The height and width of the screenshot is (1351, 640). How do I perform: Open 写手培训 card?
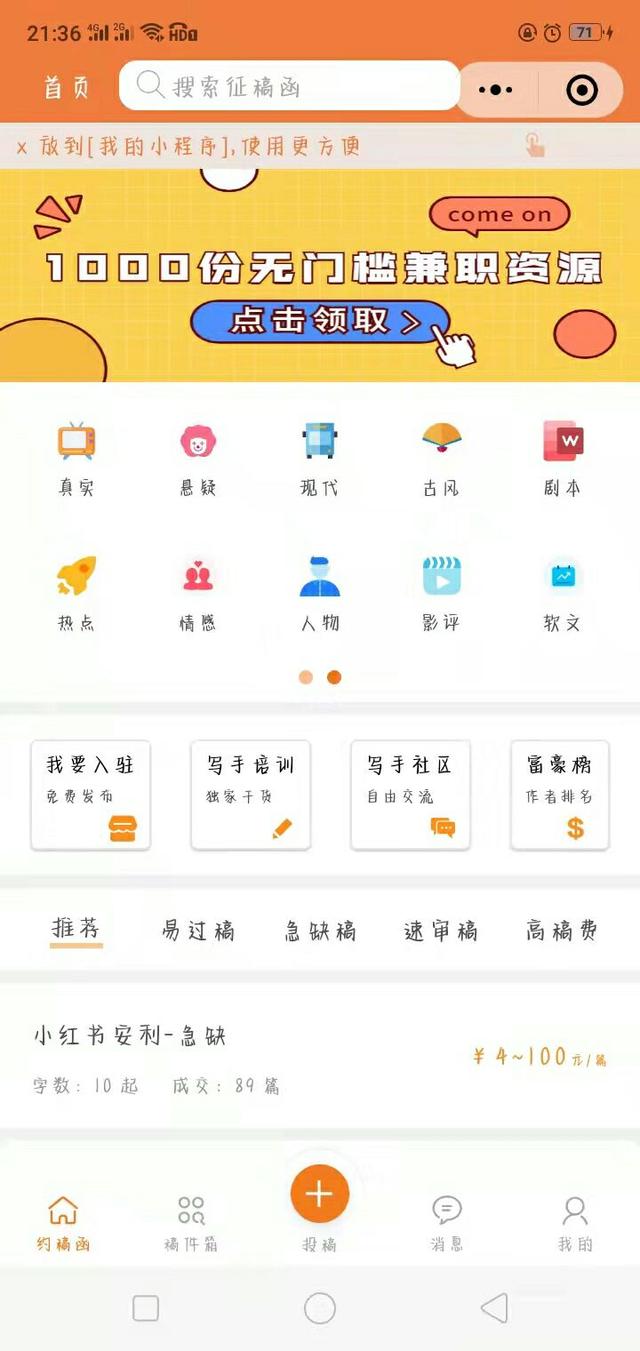coord(251,795)
